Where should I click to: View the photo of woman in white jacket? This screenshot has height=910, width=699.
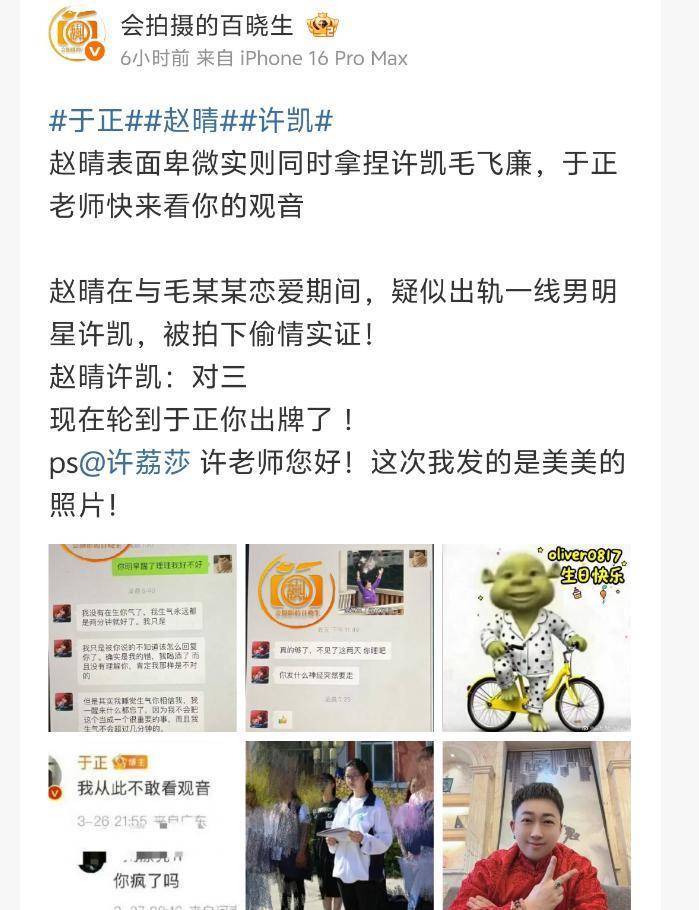[x=340, y=825]
